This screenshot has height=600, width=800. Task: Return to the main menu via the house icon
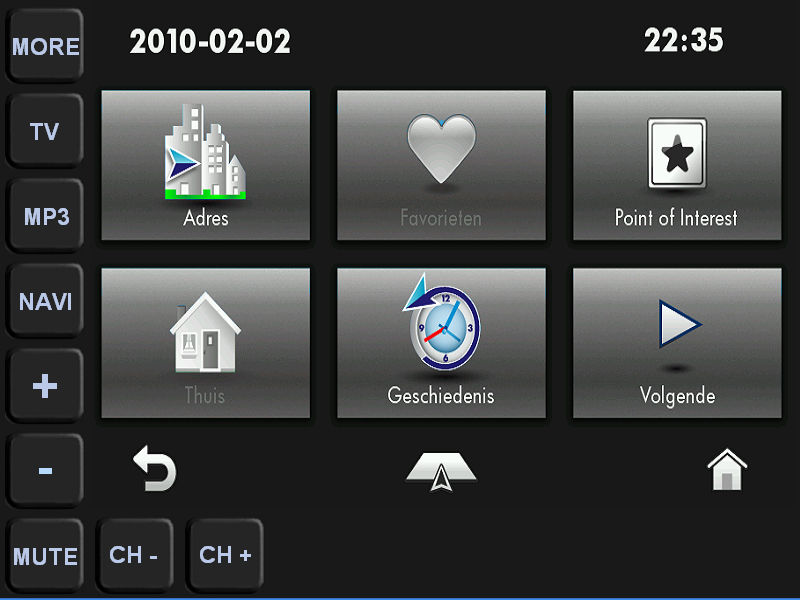[x=727, y=469]
